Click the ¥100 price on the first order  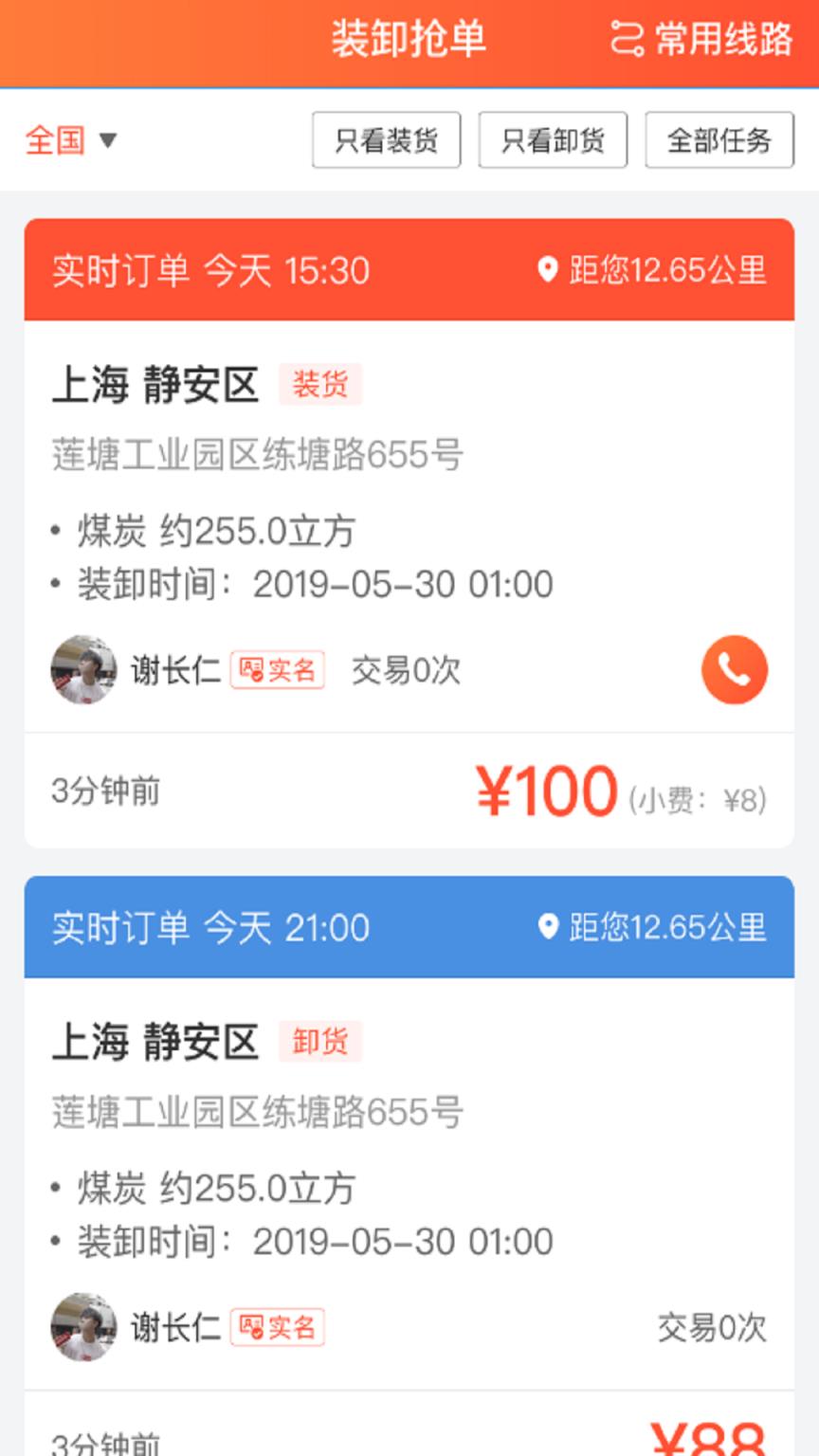pyautogui.click(x=545, y=788)
